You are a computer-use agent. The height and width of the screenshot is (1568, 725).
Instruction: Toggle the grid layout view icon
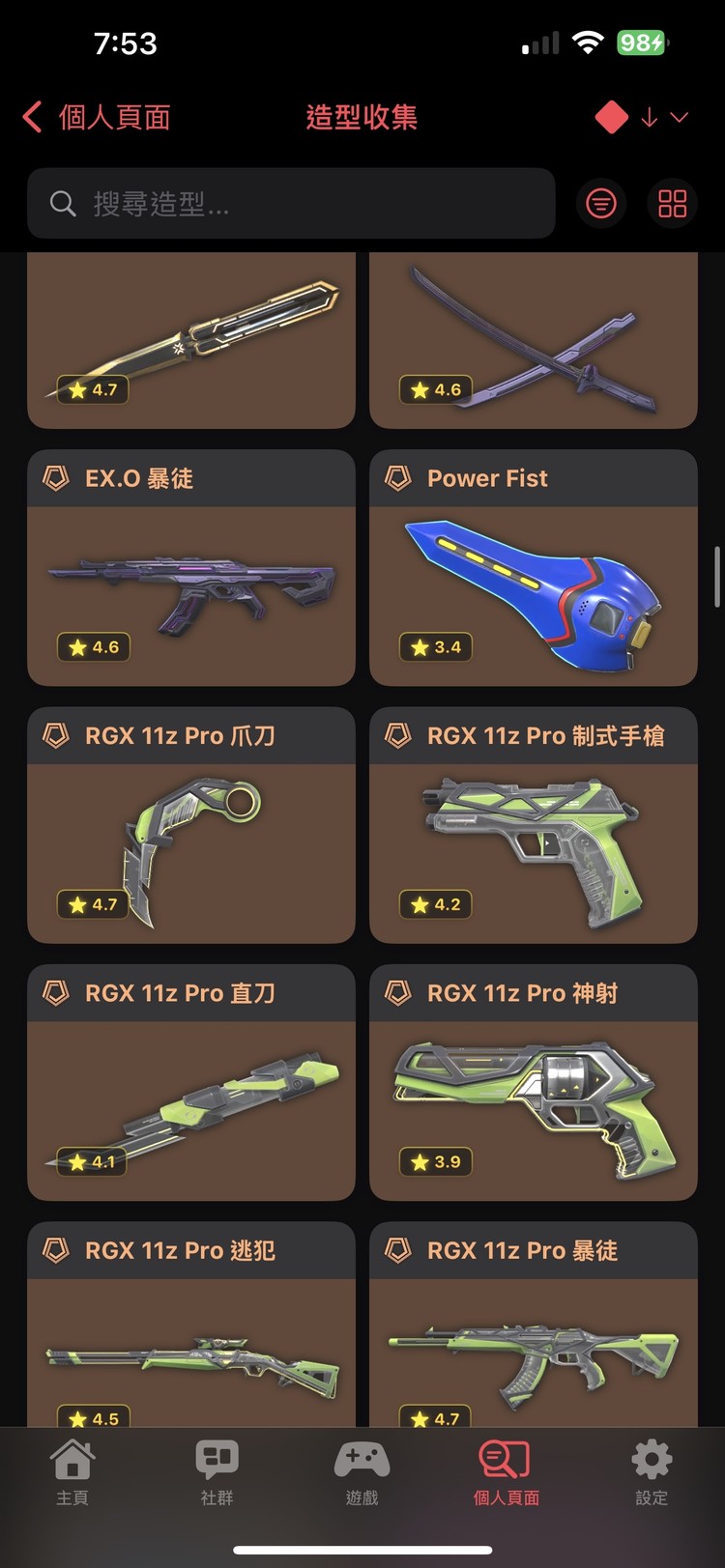coord(672,204)
